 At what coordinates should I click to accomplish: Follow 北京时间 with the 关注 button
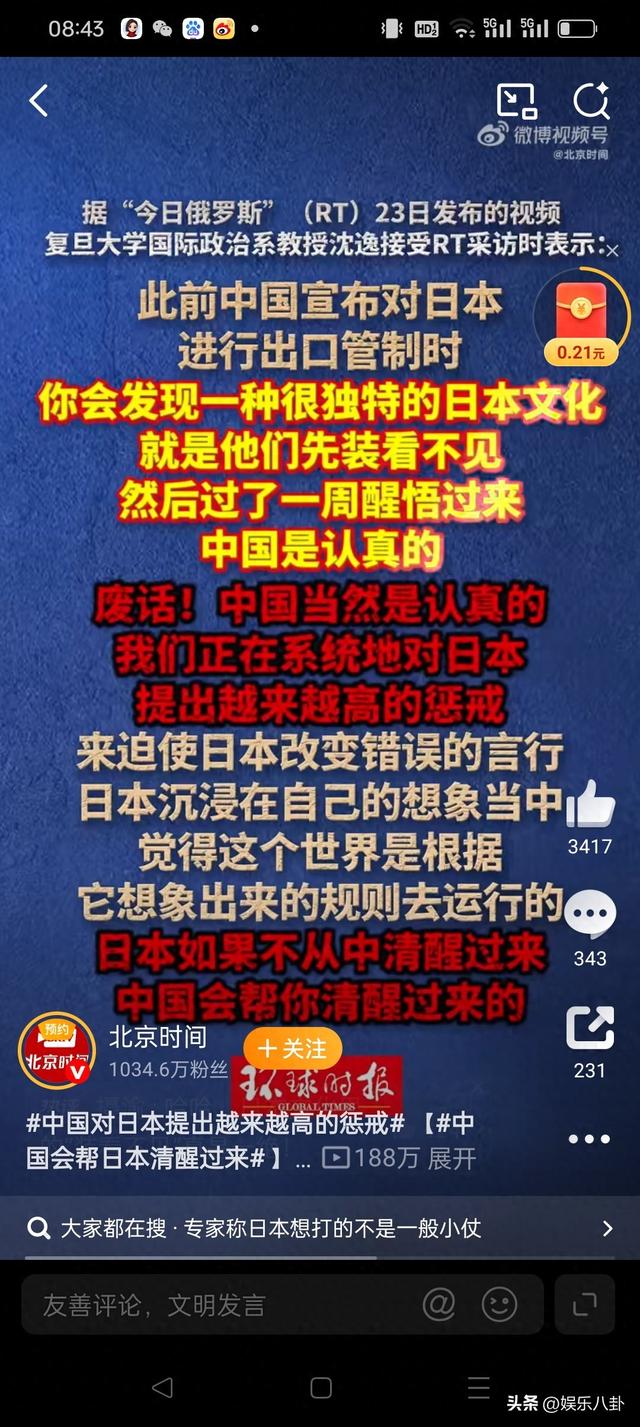pyautogui.click(x=292, y=1048)
